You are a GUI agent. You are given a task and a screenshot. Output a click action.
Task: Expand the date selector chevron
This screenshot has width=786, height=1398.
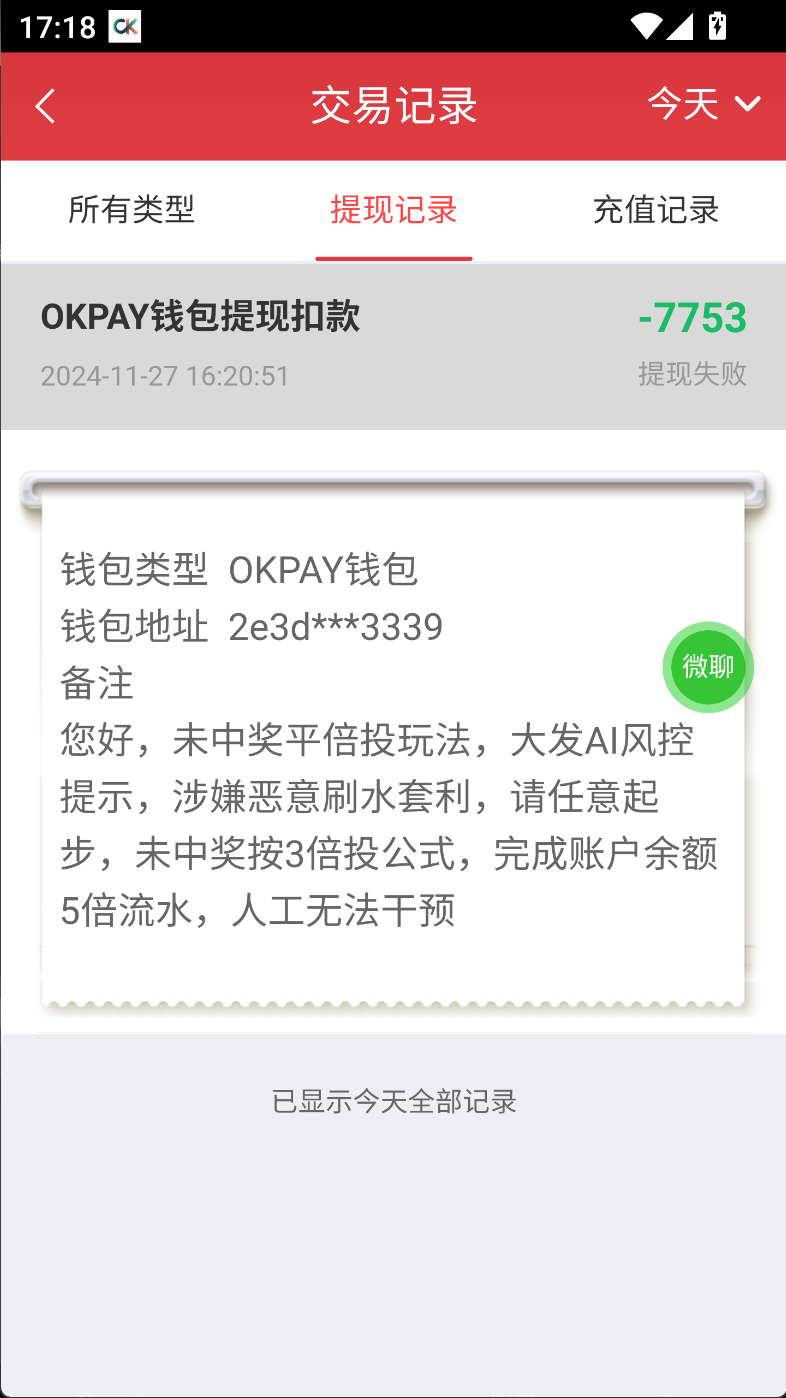tap(745, 105)
